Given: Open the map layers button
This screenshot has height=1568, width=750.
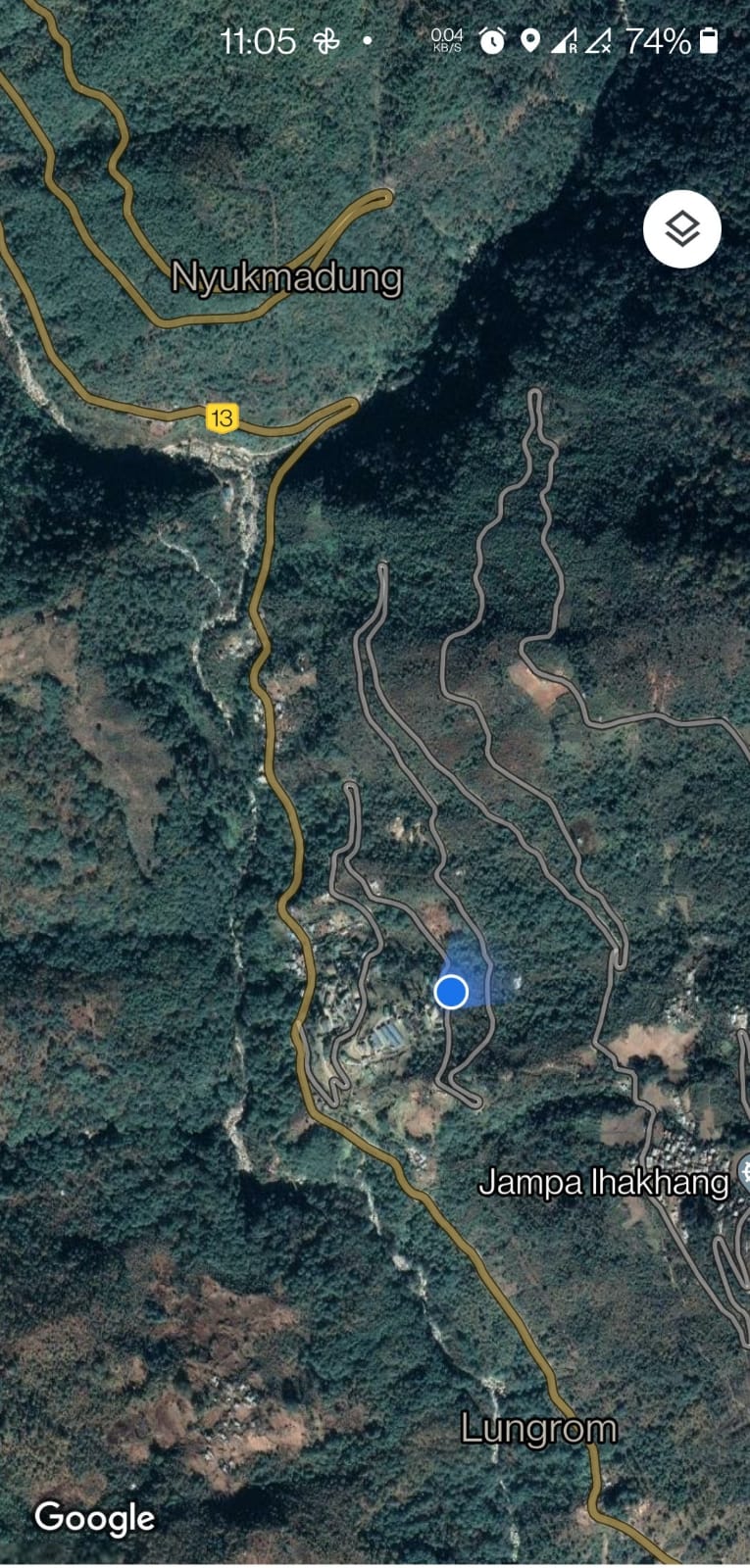Looking at the screenshot, I should click(681, 229).
